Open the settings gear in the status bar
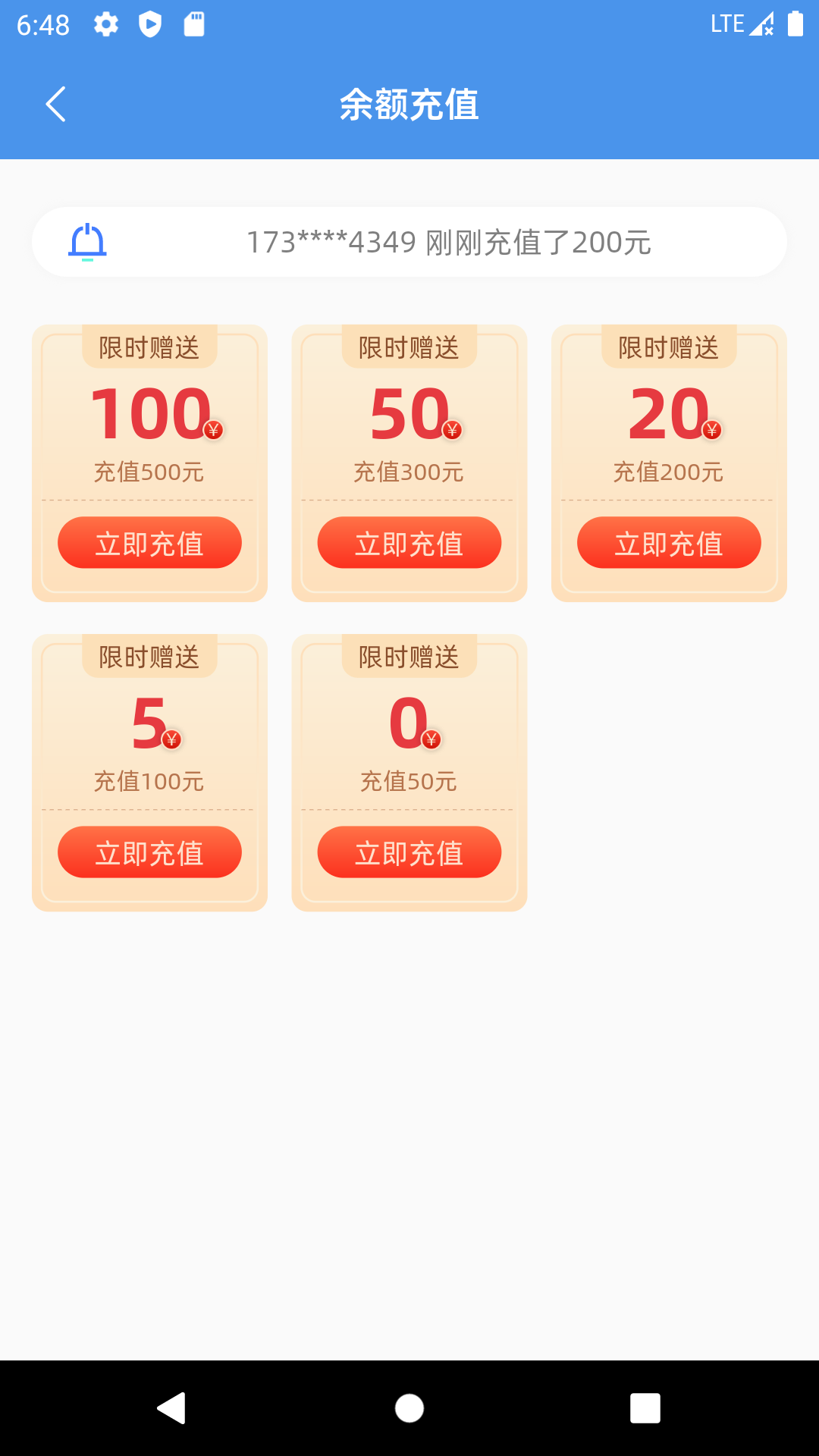819x1456 pixels. click(105, 24)
